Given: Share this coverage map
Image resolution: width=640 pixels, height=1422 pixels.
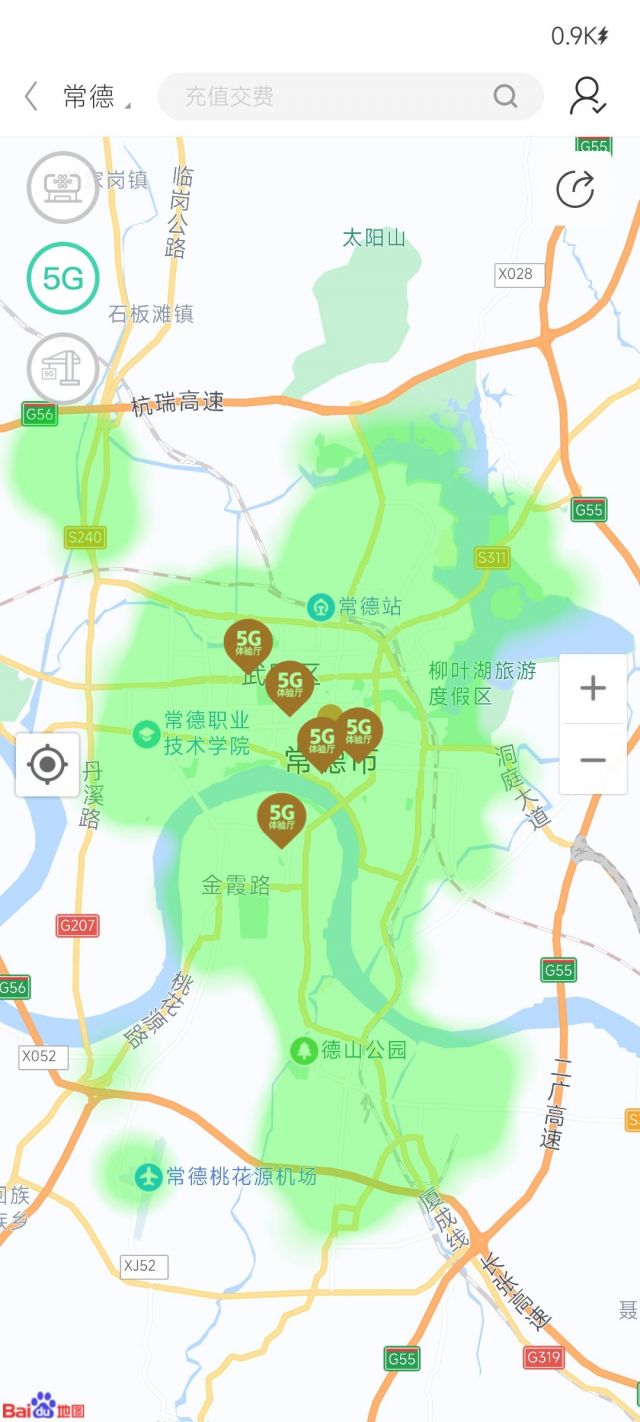Looking at the screenshot, I should click(575, 189).
